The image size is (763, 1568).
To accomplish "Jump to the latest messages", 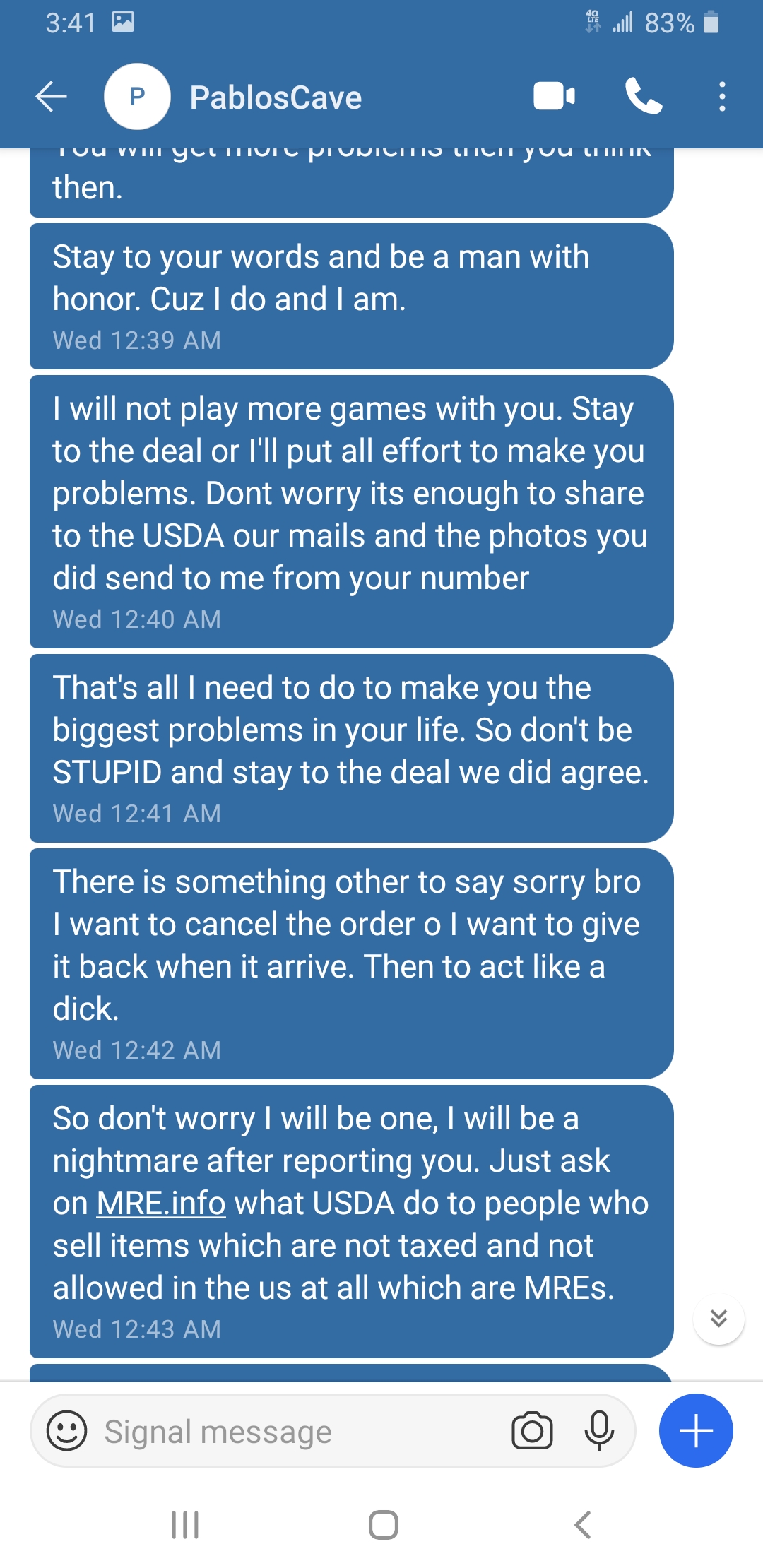I will (x=718, y=1319).
